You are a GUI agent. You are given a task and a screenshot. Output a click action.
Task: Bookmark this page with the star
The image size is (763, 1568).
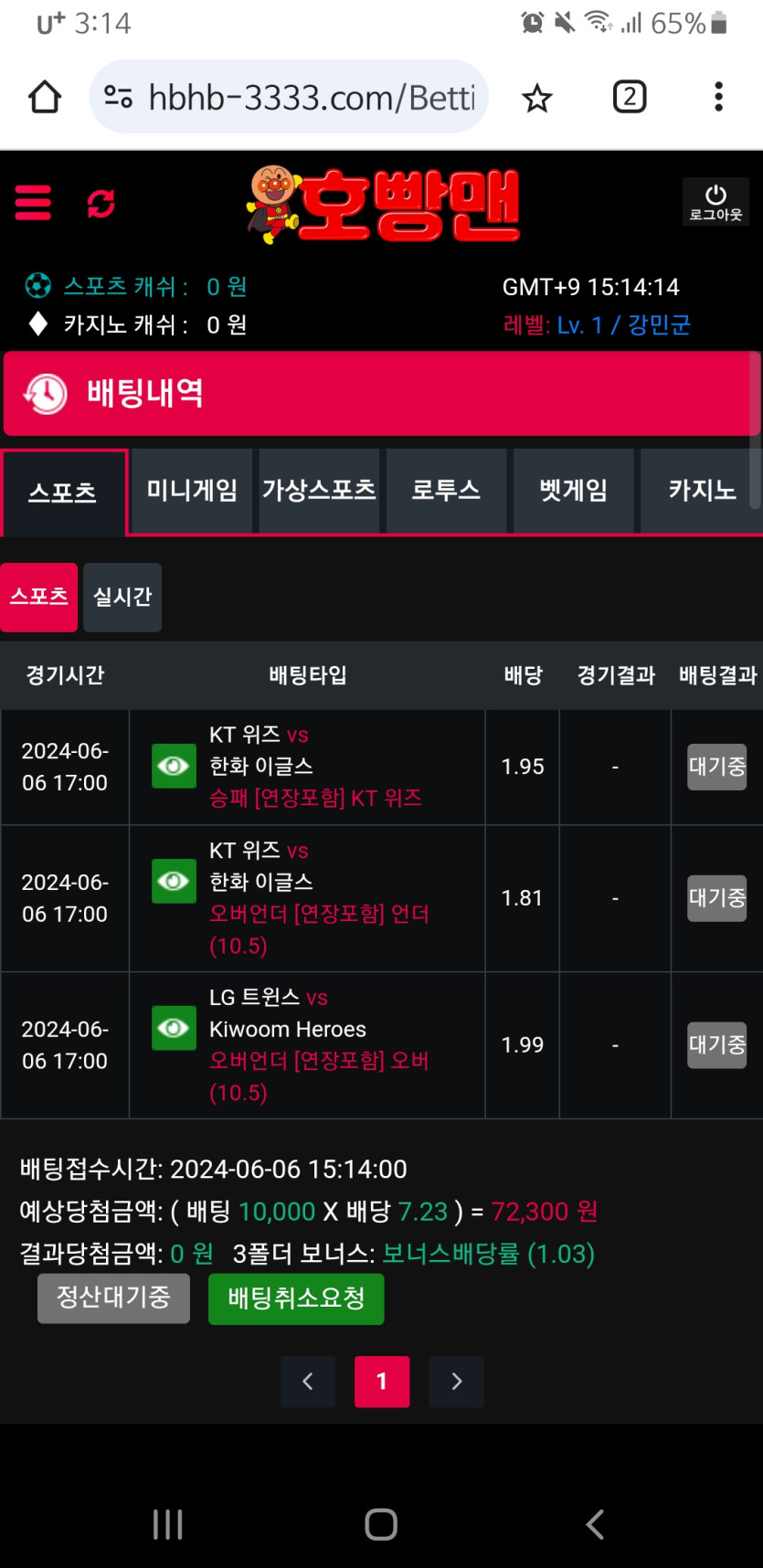[x=537, y=98]
